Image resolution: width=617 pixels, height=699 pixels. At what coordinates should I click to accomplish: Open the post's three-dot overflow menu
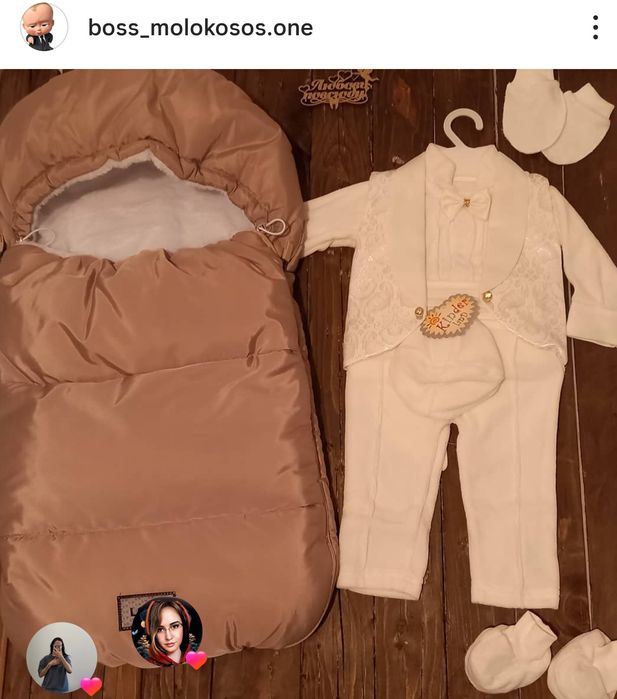pyautogui.click(x=595, y=28)
